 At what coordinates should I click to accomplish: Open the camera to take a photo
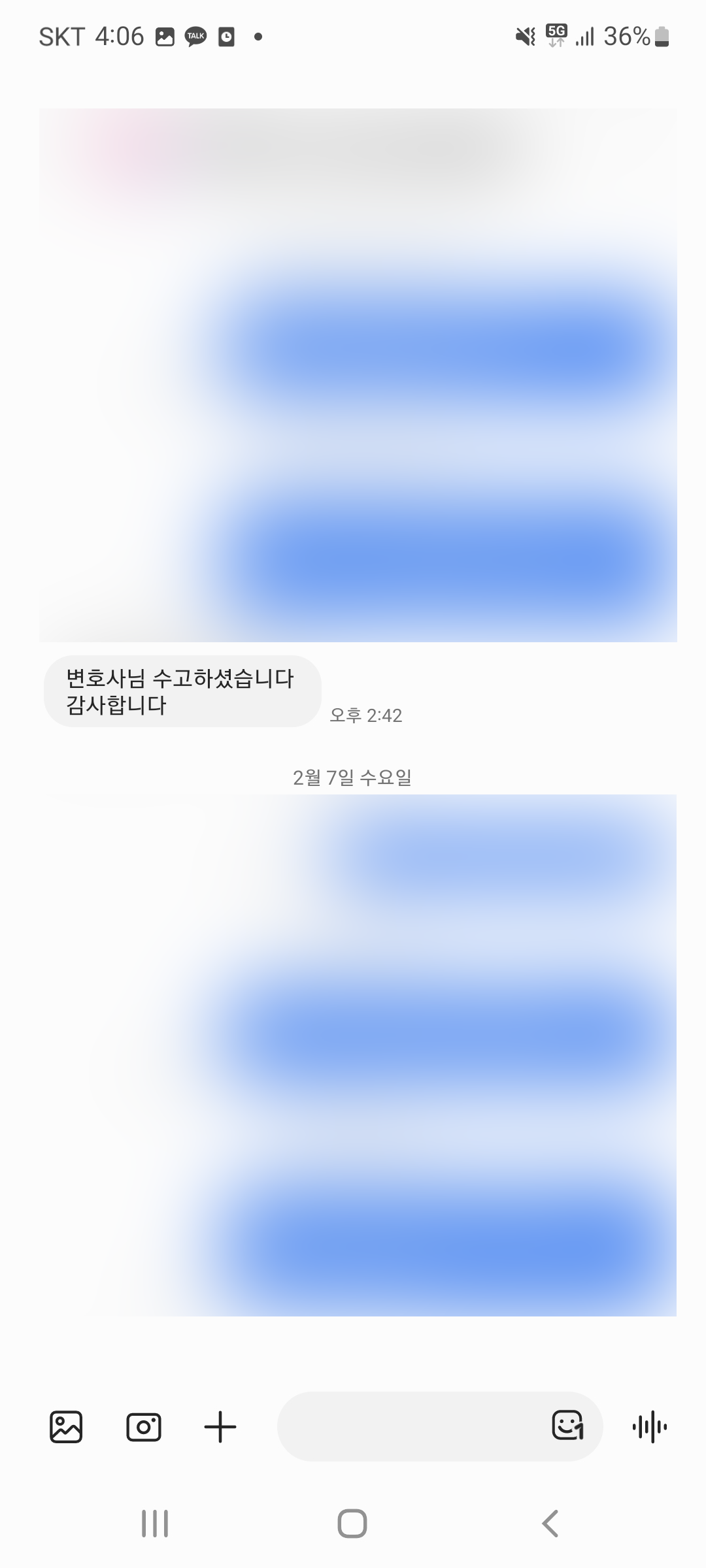point(144,1426)
